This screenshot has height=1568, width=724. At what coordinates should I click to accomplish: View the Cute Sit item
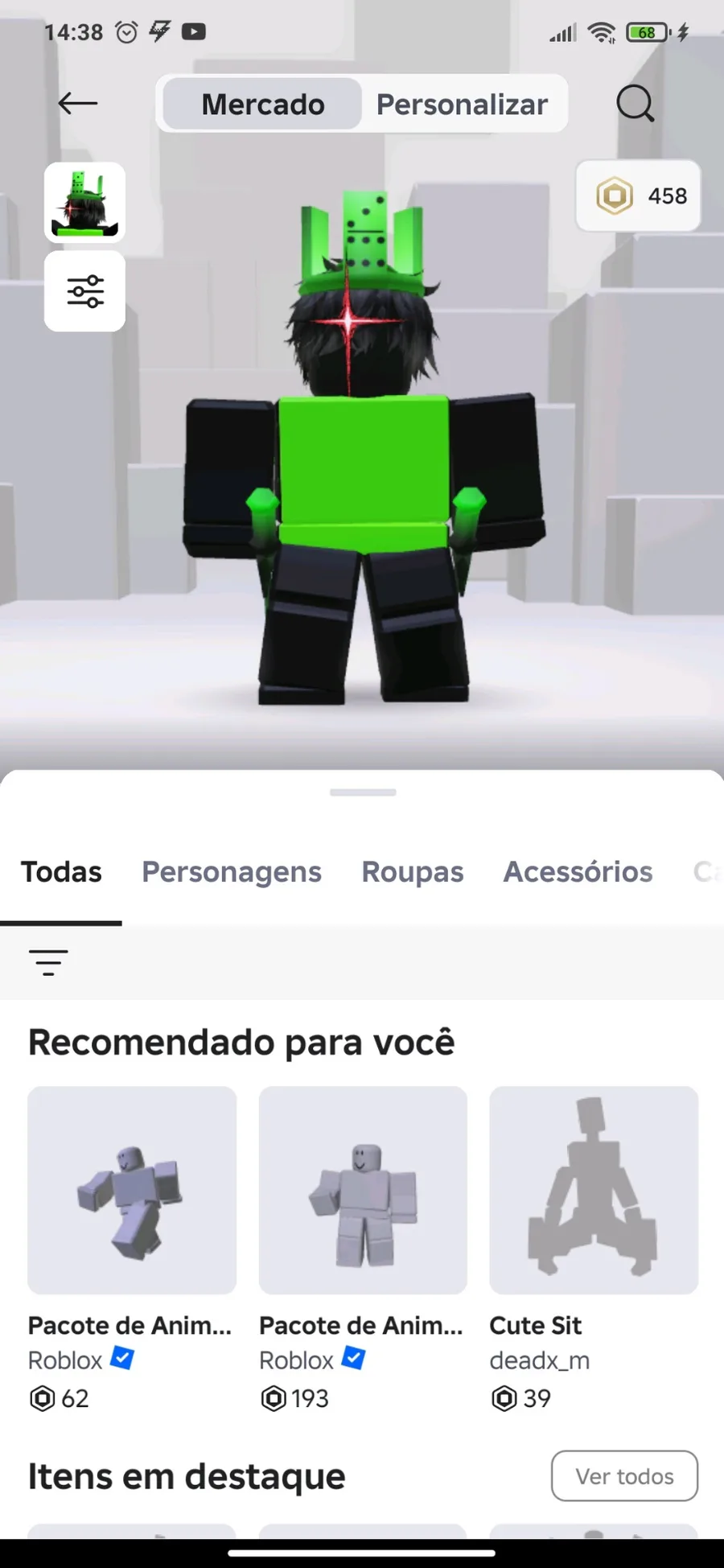594,1191
